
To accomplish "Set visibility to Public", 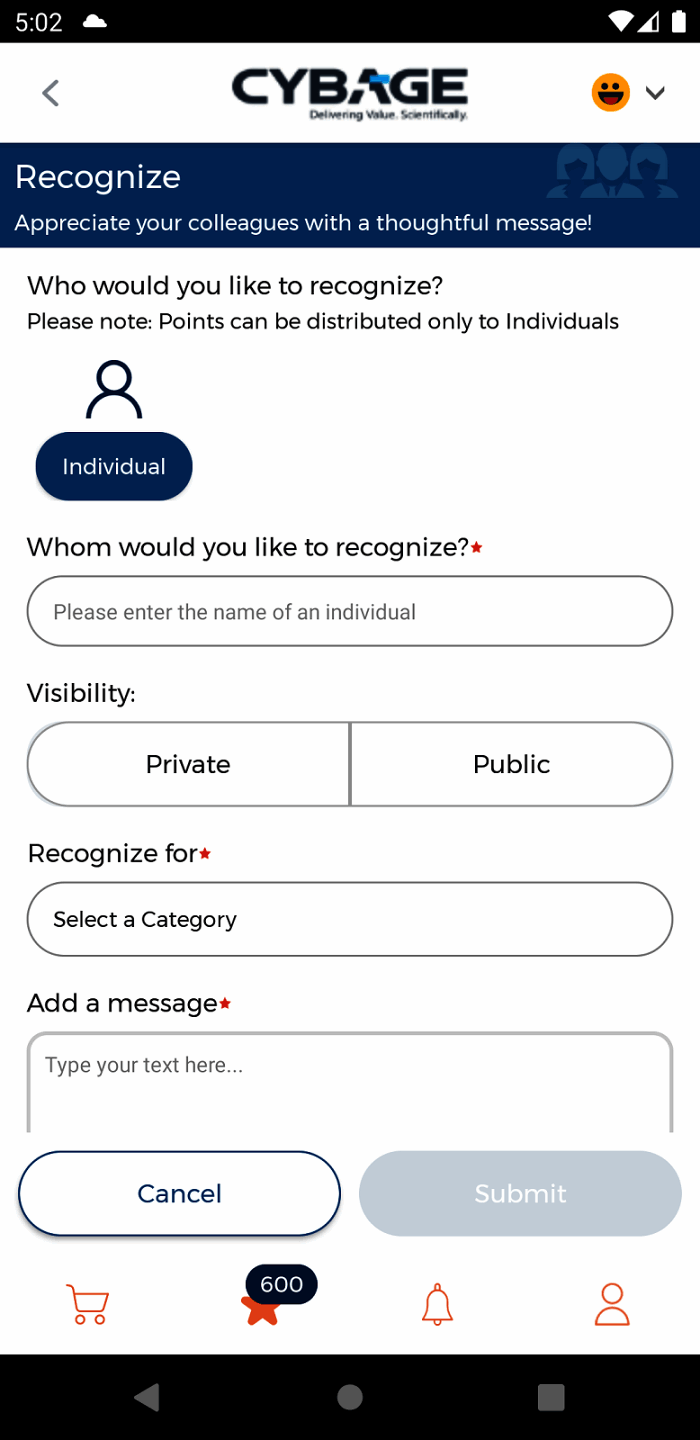I will pyautogui.click(x=511, y=764).
